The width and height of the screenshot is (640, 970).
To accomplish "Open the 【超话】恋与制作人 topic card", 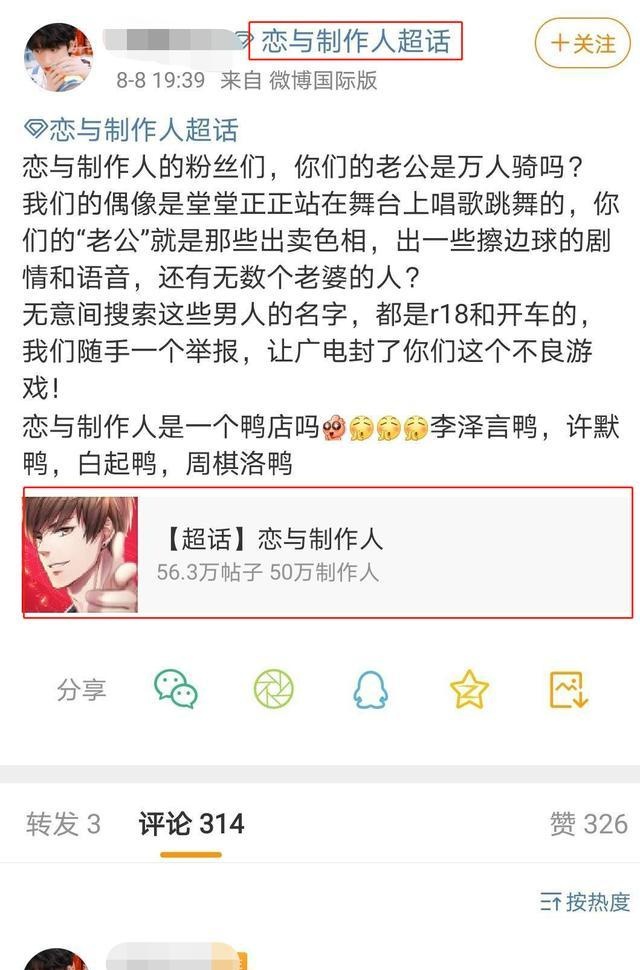I will [x=327, y=552].
